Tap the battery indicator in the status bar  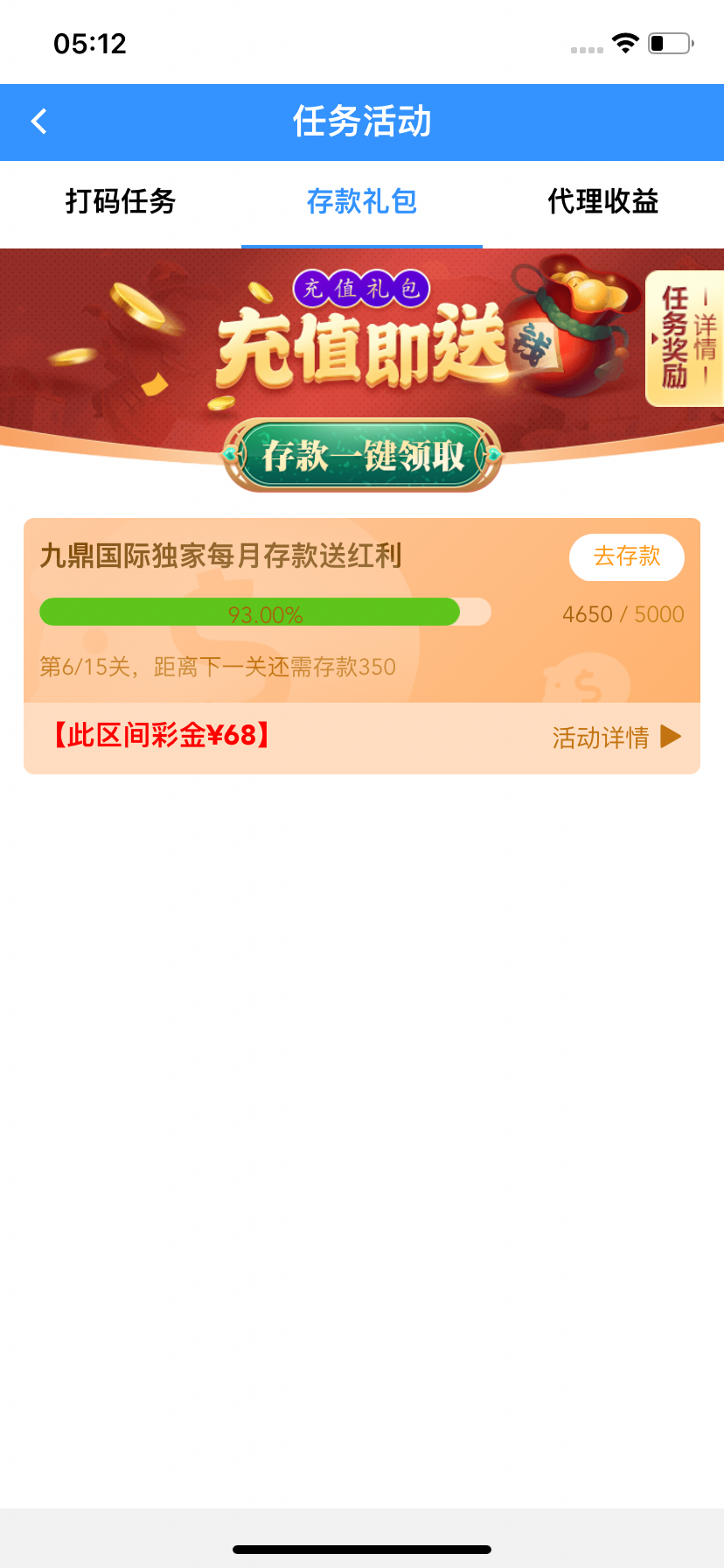pyautogui.click(x=667, y=41)
